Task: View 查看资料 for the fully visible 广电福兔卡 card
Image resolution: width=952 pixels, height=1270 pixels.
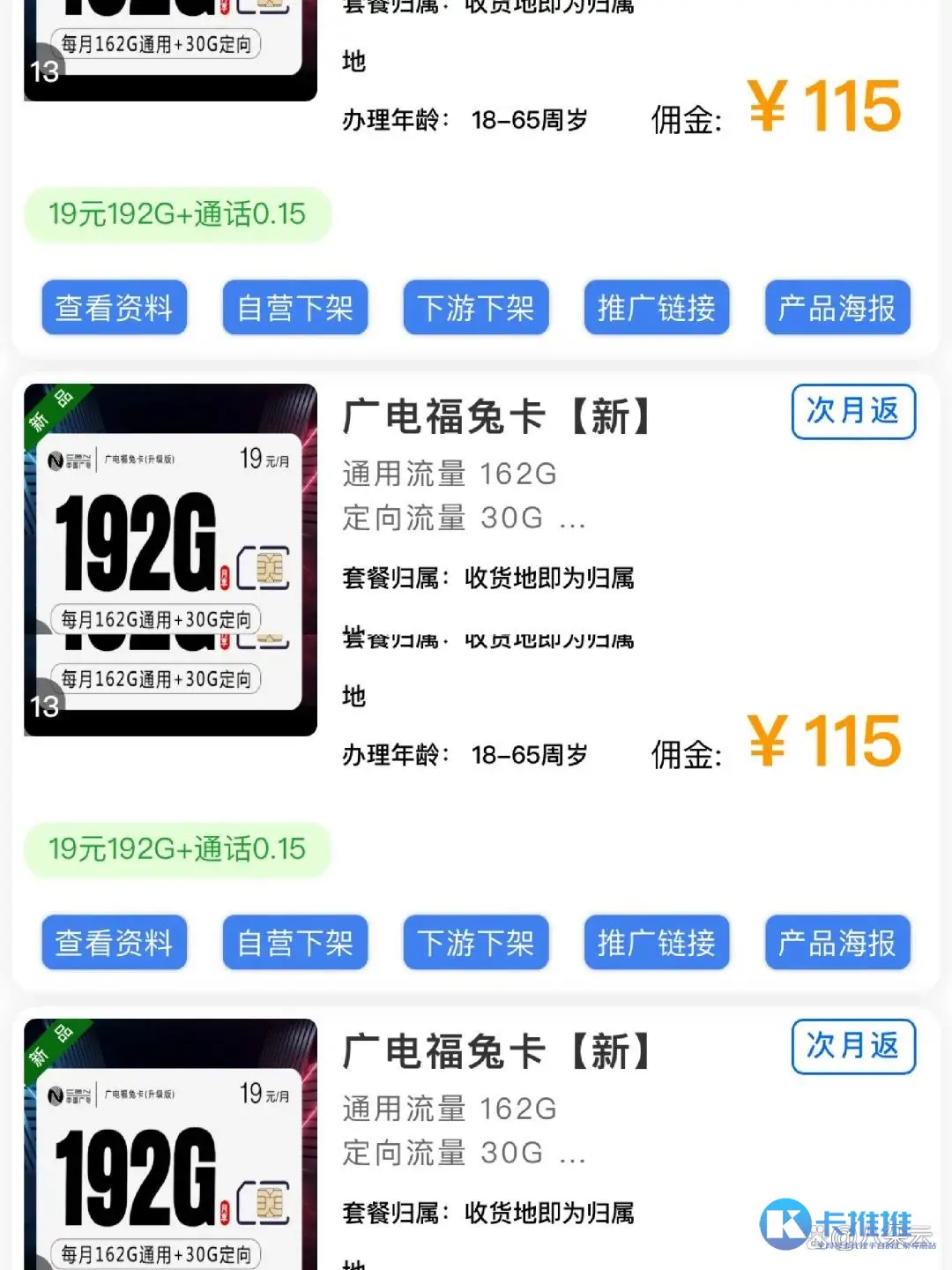Action: coord(115,943)
